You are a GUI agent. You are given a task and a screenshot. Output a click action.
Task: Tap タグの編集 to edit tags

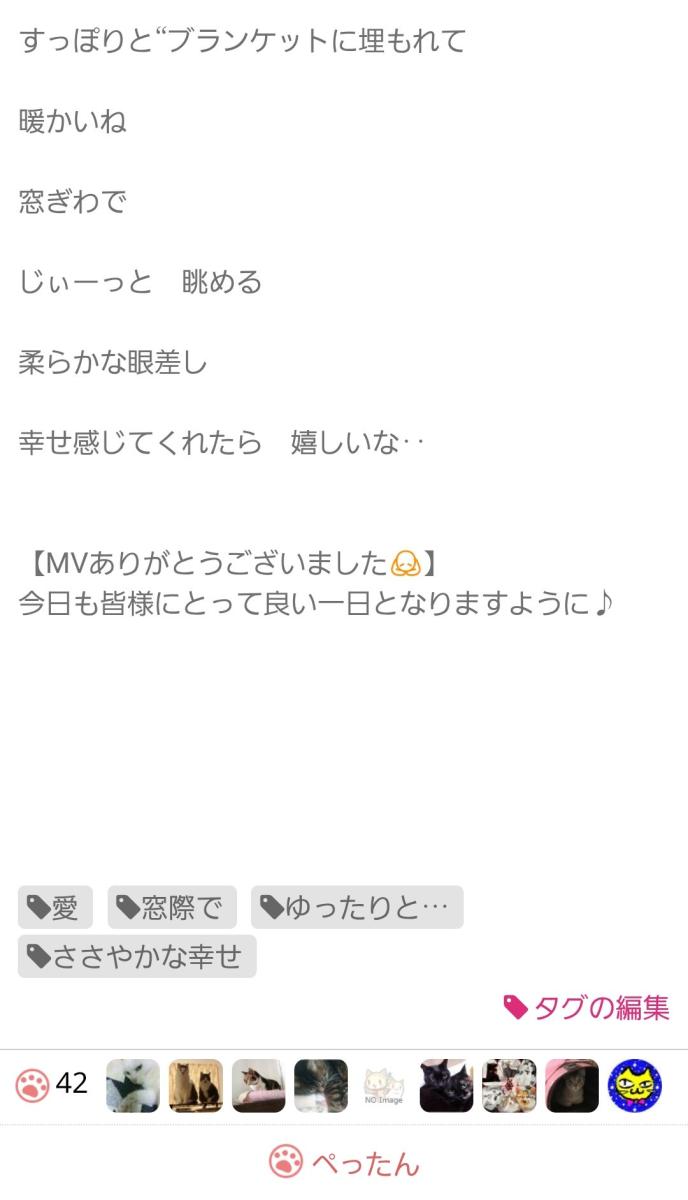pos(587,1008)
